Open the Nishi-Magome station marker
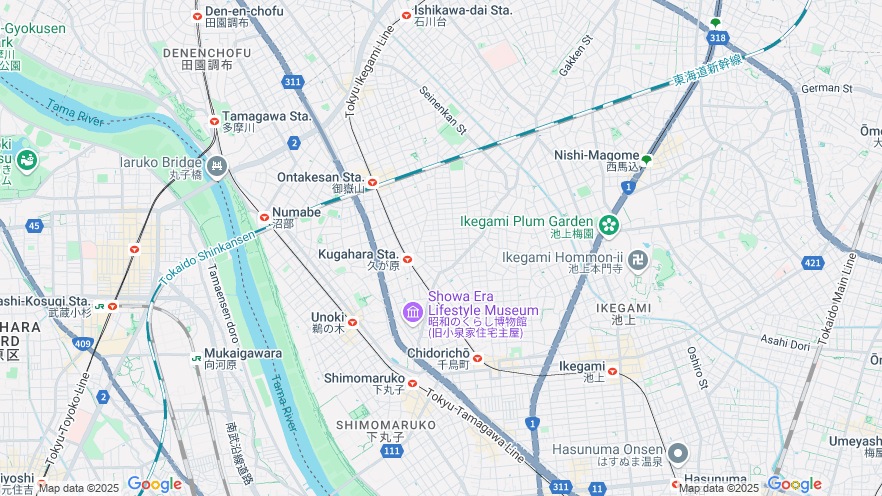Image resolution: width=882 pixels, height=496 pixels. point(646,159)
